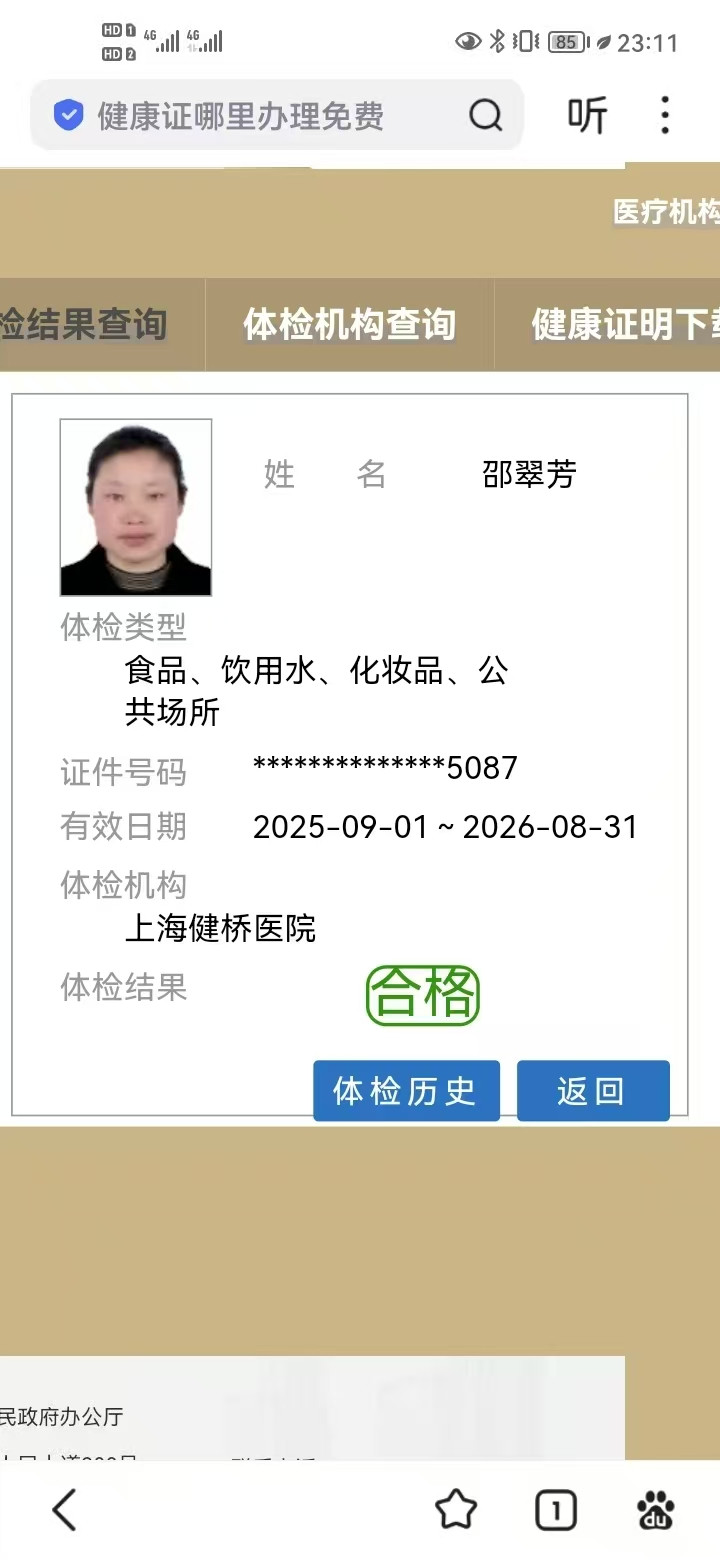Tap the address bar showing 健康证哪里办理免费

click(240, 116)
